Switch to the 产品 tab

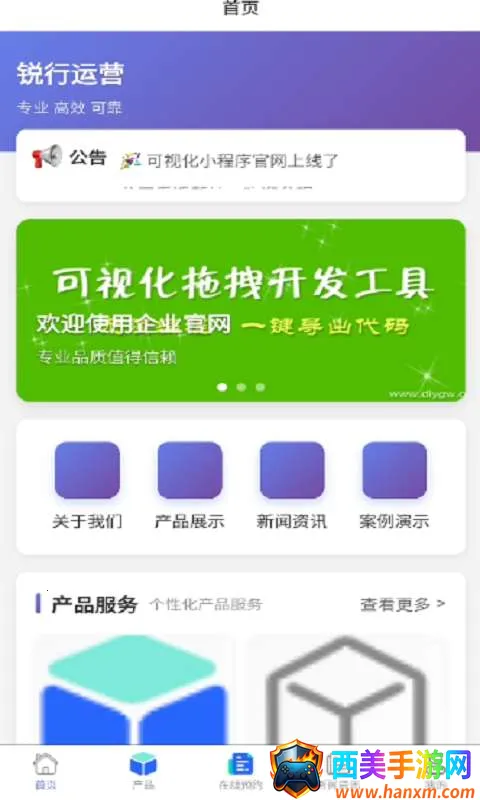point(143,771)
